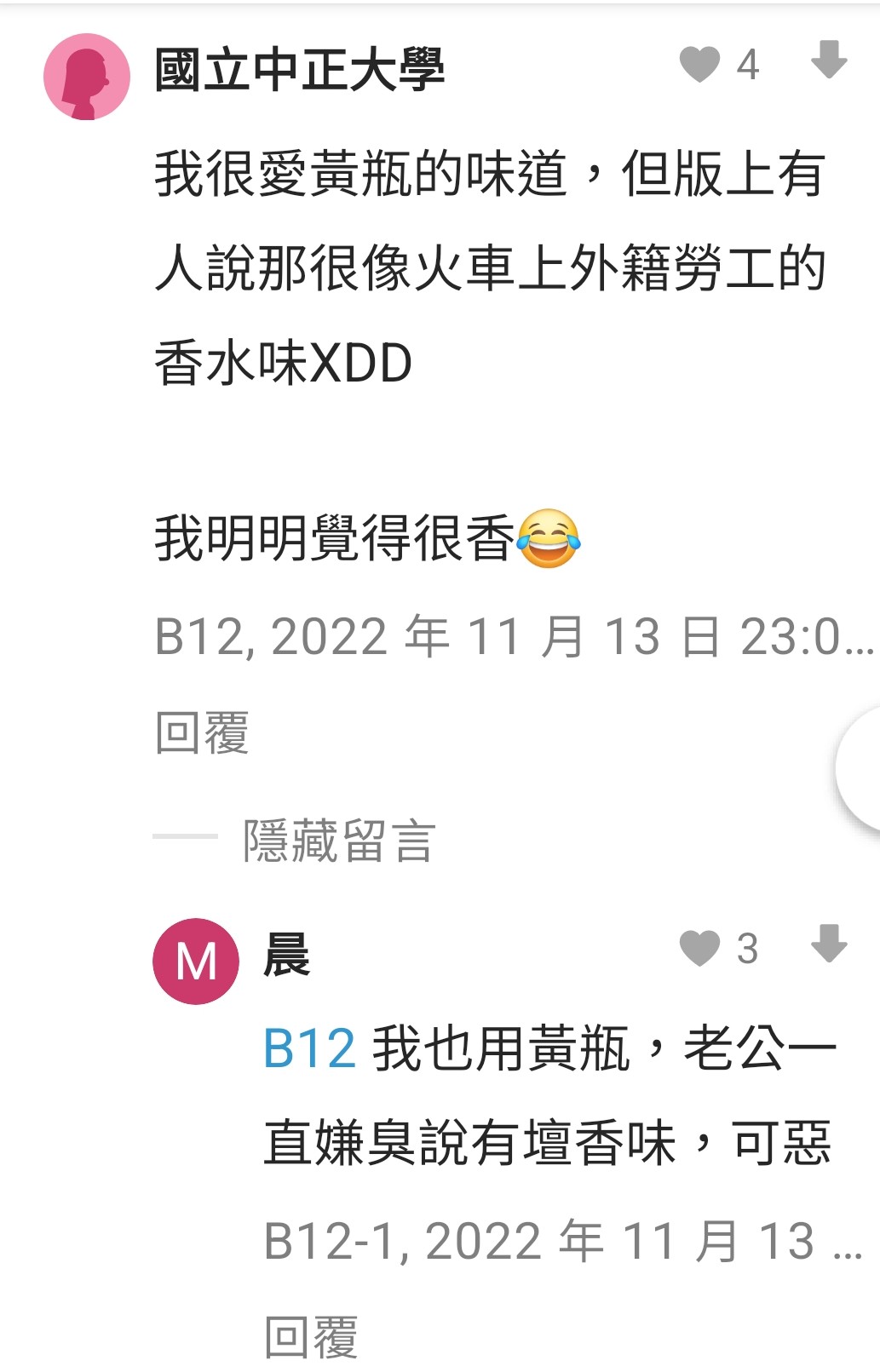Open 國立中正大學 commenter avatar
The width and height of the screenshot is (880, 1372).
pos(87,77)
